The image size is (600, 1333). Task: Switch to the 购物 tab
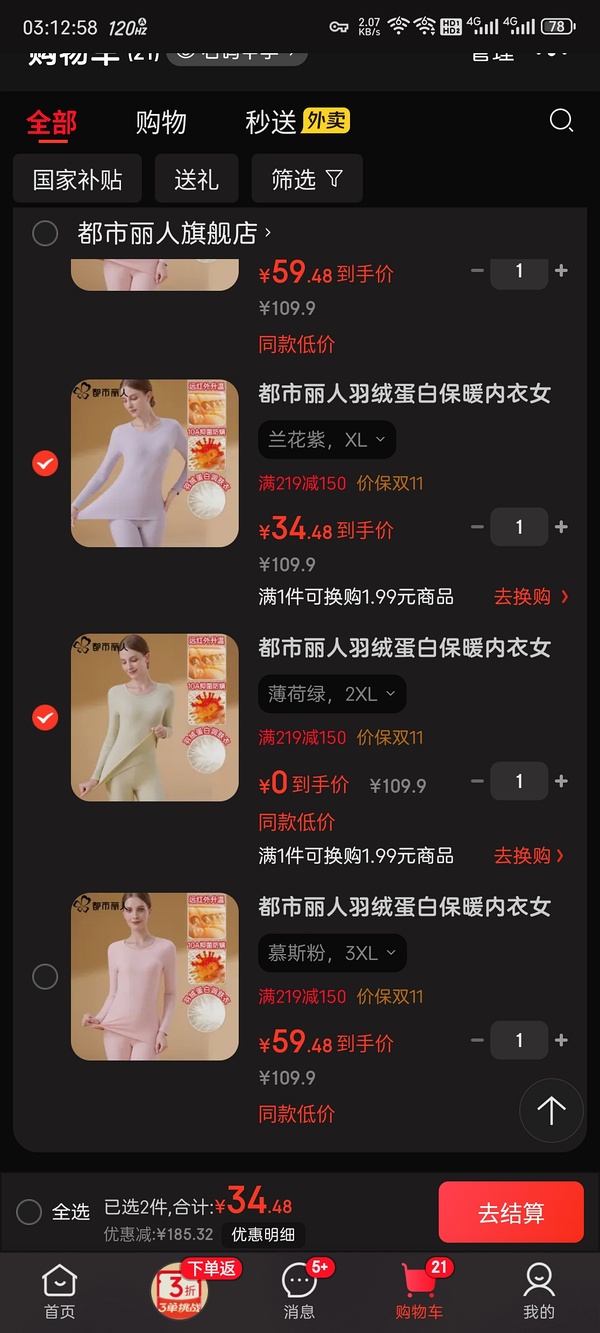161,122
